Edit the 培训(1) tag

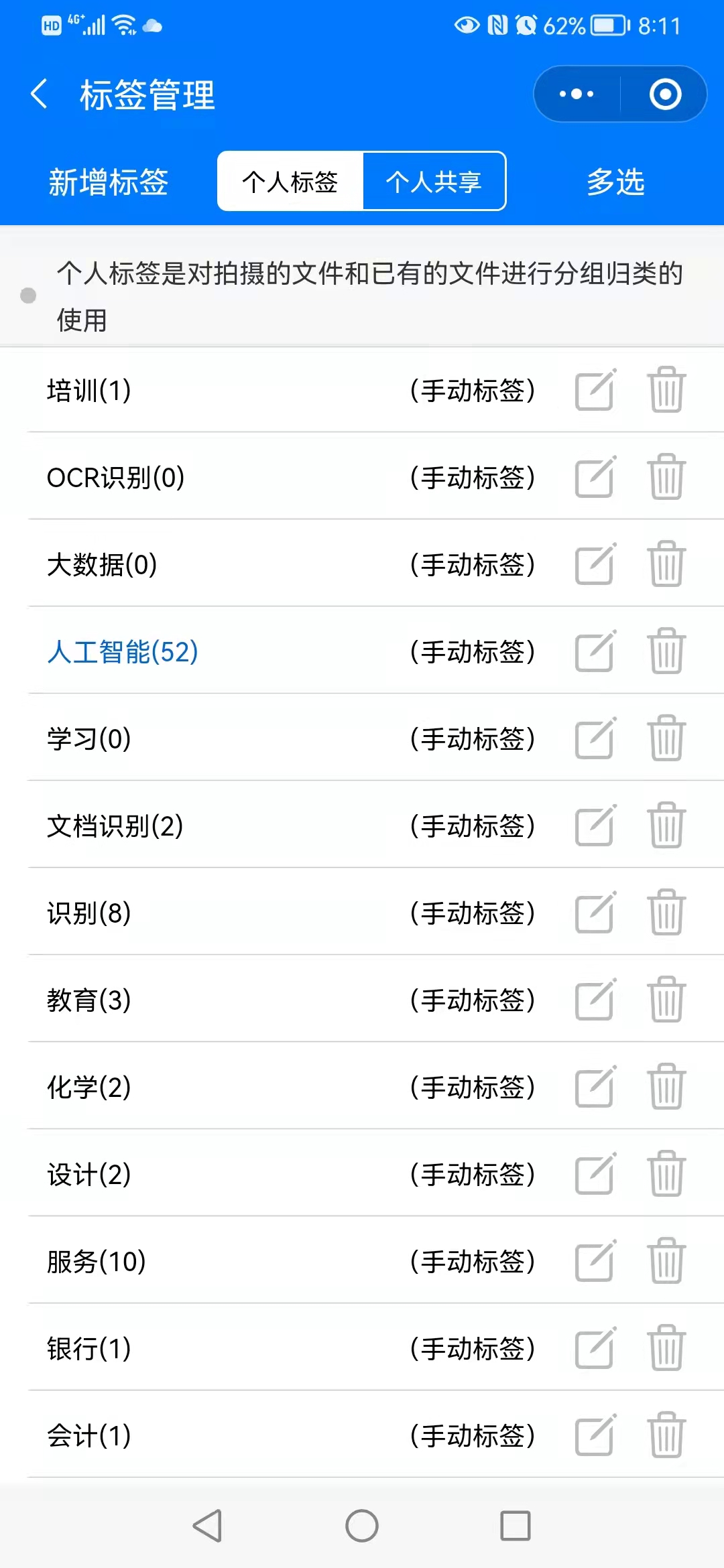[x=595, y=390]
